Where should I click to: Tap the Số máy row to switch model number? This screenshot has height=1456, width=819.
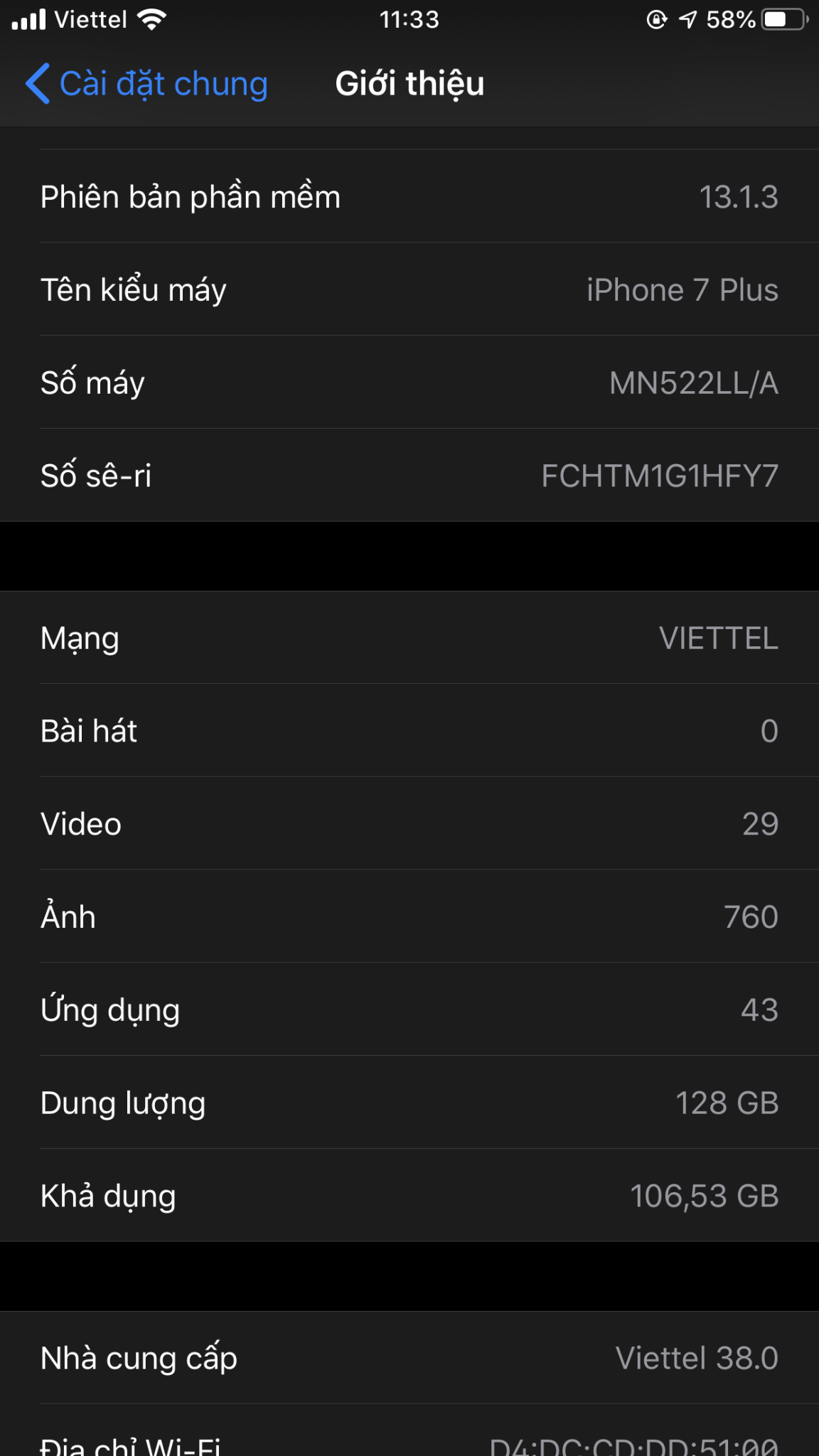tap(409, 382)
